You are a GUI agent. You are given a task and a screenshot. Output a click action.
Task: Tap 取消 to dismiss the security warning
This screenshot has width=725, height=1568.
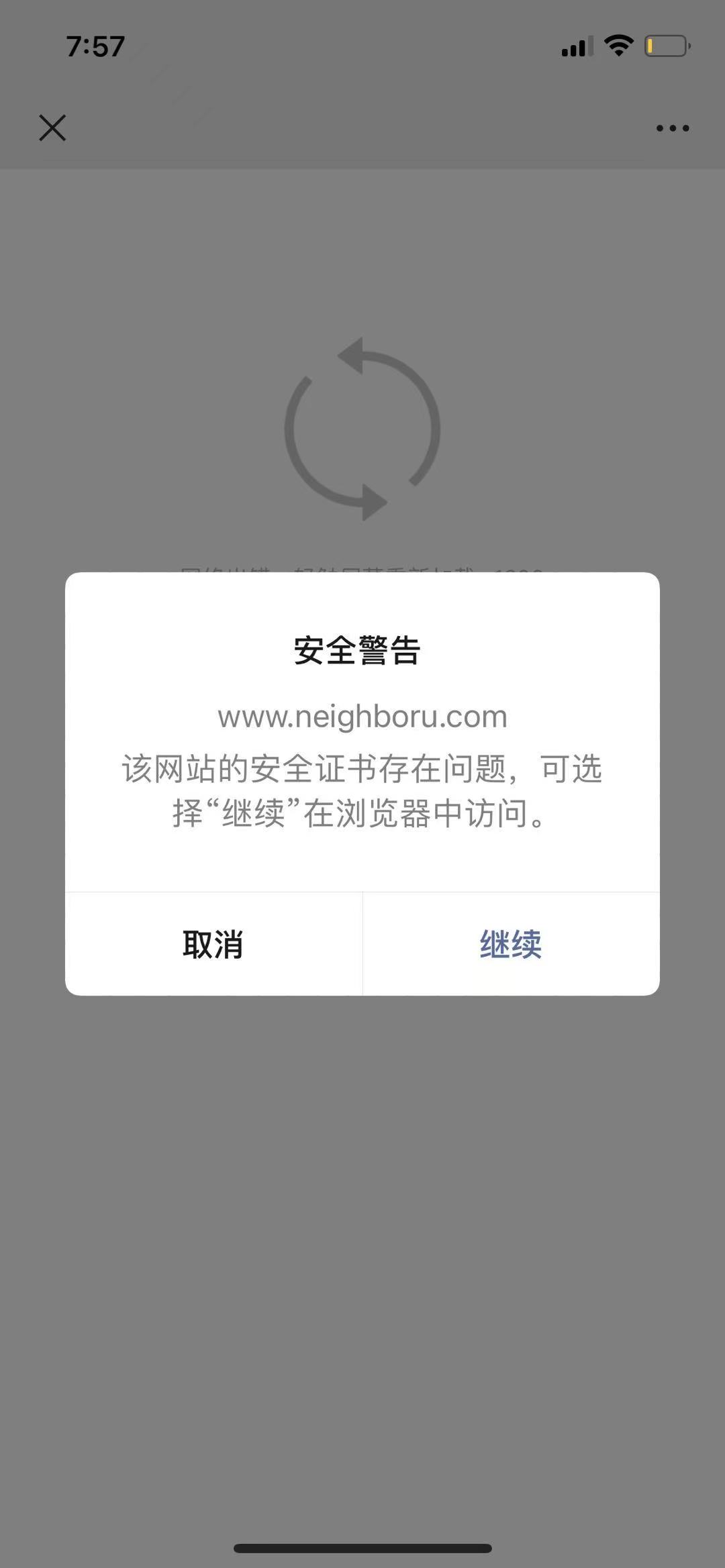click(x=213, y=944)
